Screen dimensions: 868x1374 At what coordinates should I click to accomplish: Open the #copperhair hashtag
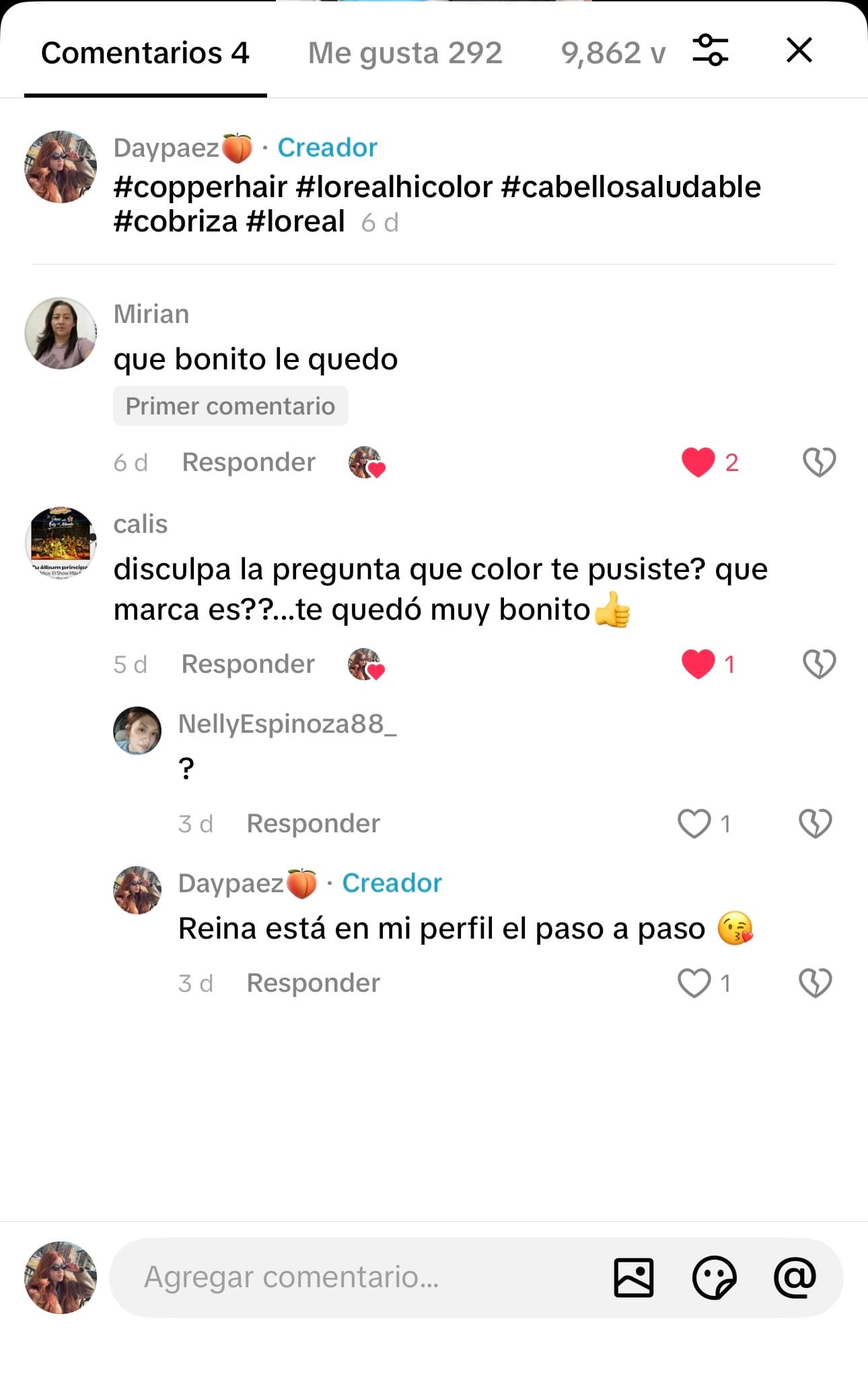point(200,188)
